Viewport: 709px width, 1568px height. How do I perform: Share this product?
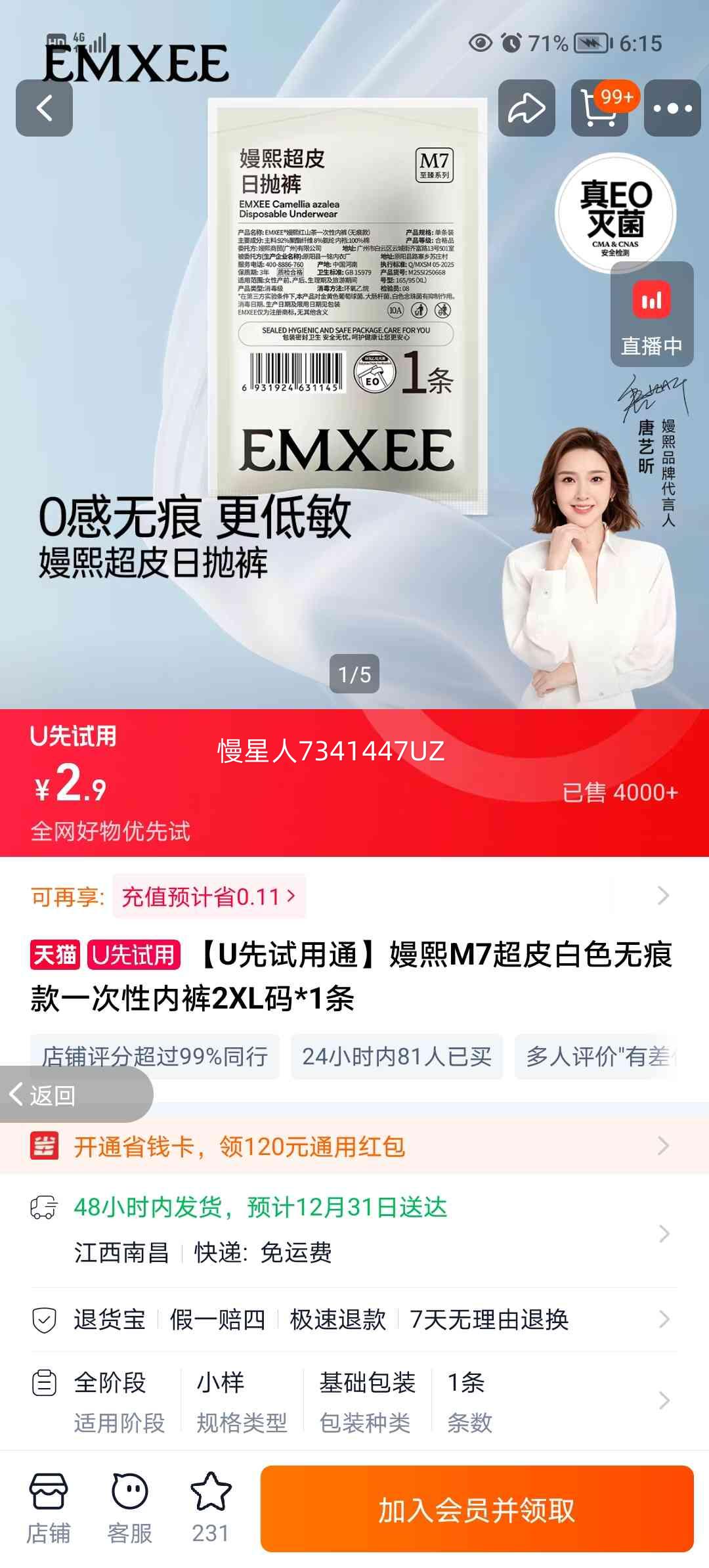click(526, 108)
